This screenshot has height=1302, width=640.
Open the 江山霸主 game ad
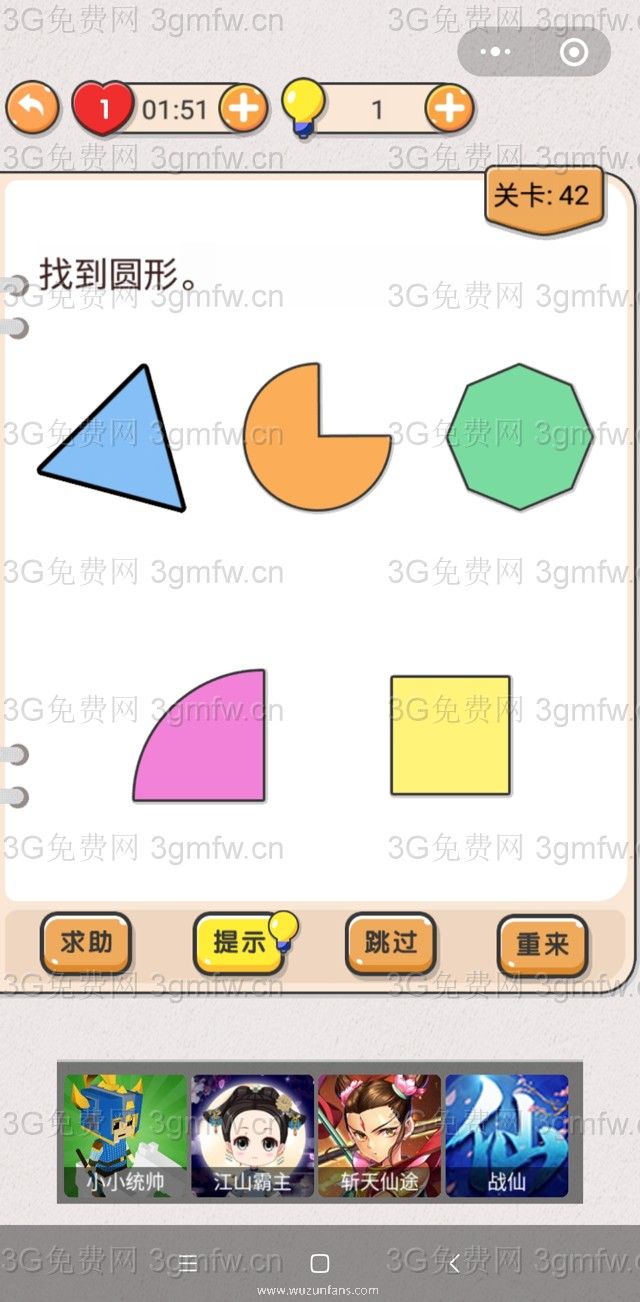click(252, 1136)
